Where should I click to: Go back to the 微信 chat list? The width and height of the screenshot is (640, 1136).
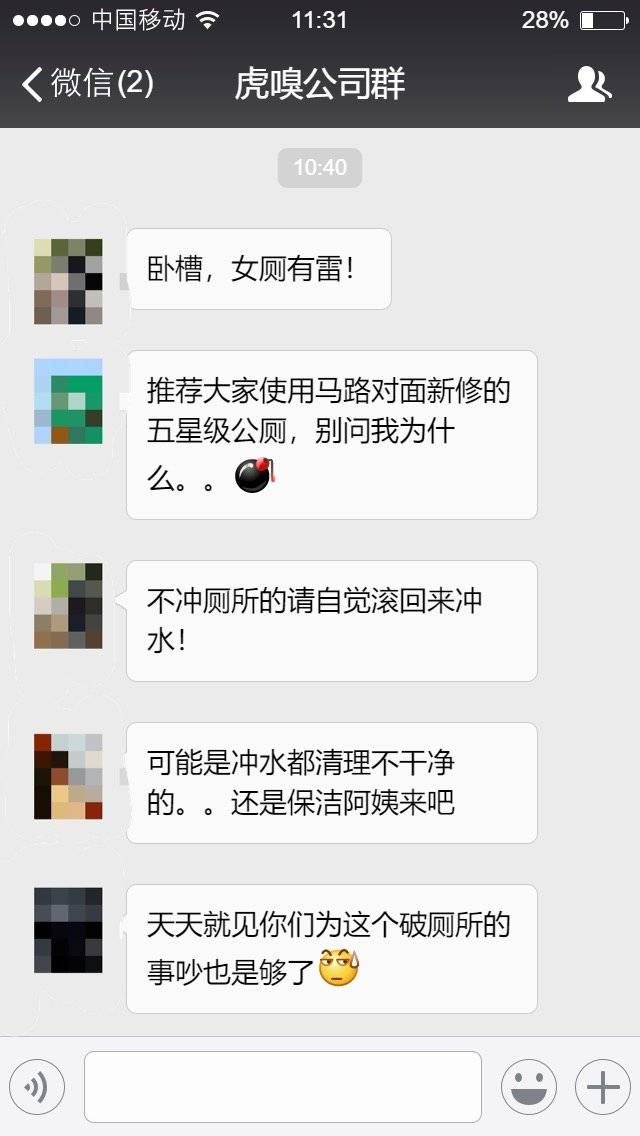pos(87,84)
